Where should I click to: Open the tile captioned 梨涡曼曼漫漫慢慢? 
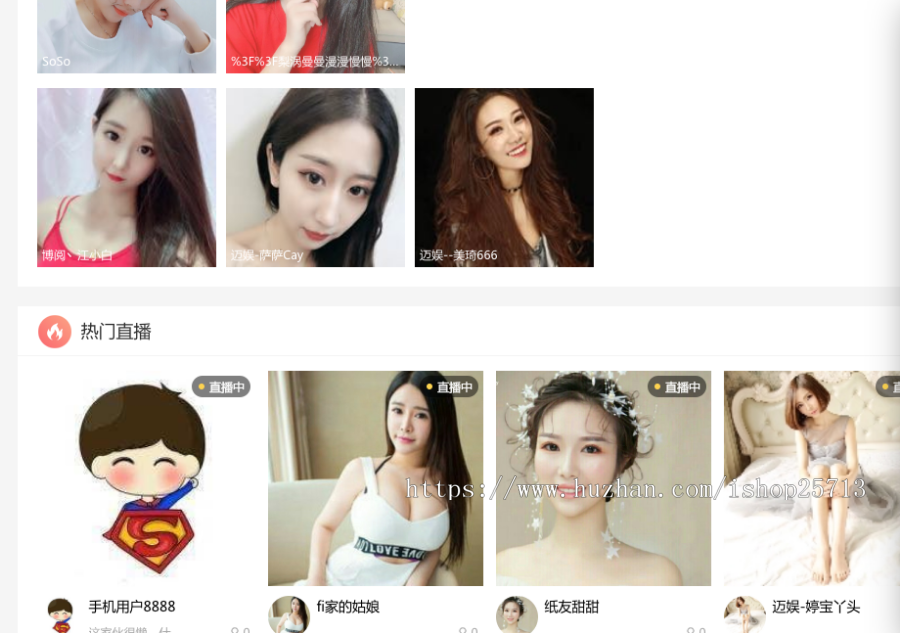(315, 35)
